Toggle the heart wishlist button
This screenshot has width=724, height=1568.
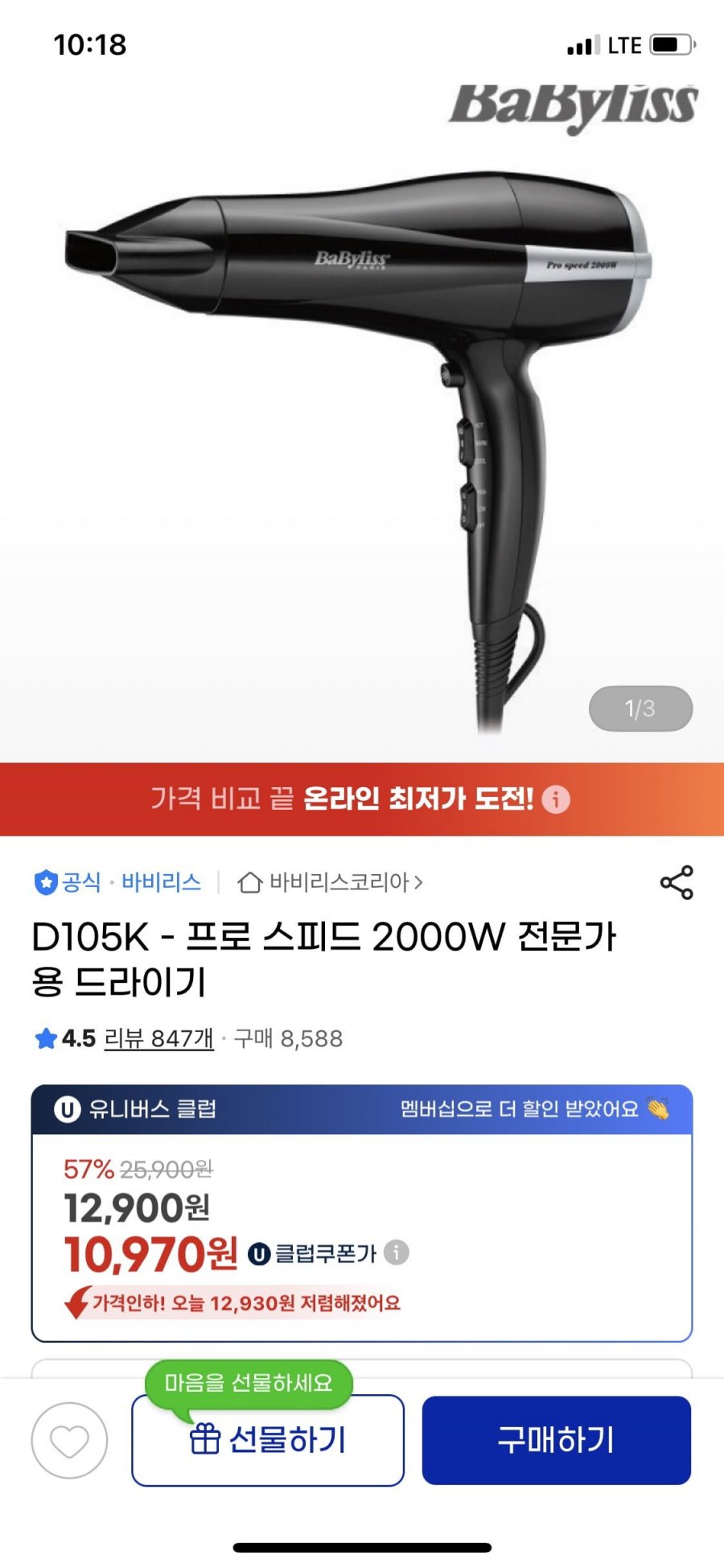point(70,1438)
